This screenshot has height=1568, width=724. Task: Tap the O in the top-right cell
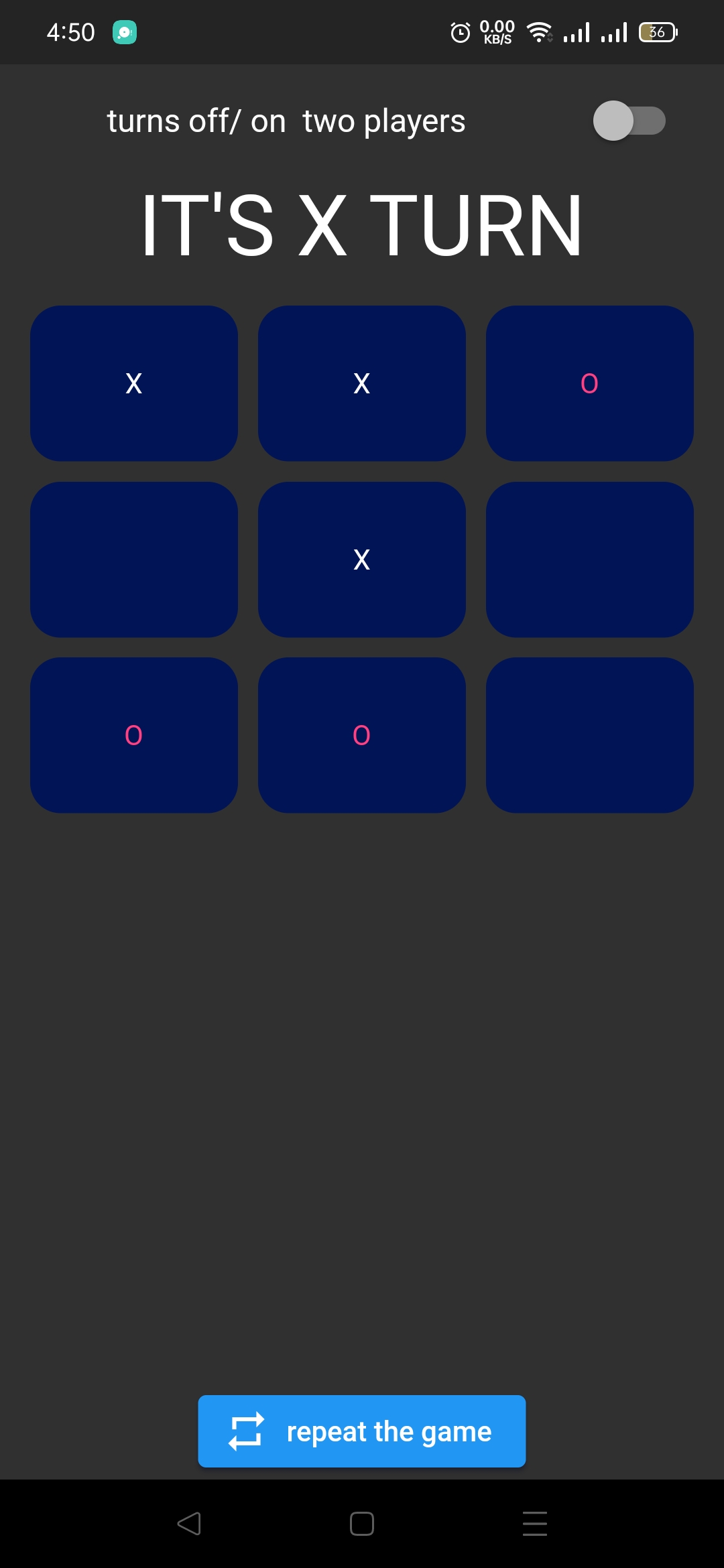pyautogui.click(x=589, y=383)
